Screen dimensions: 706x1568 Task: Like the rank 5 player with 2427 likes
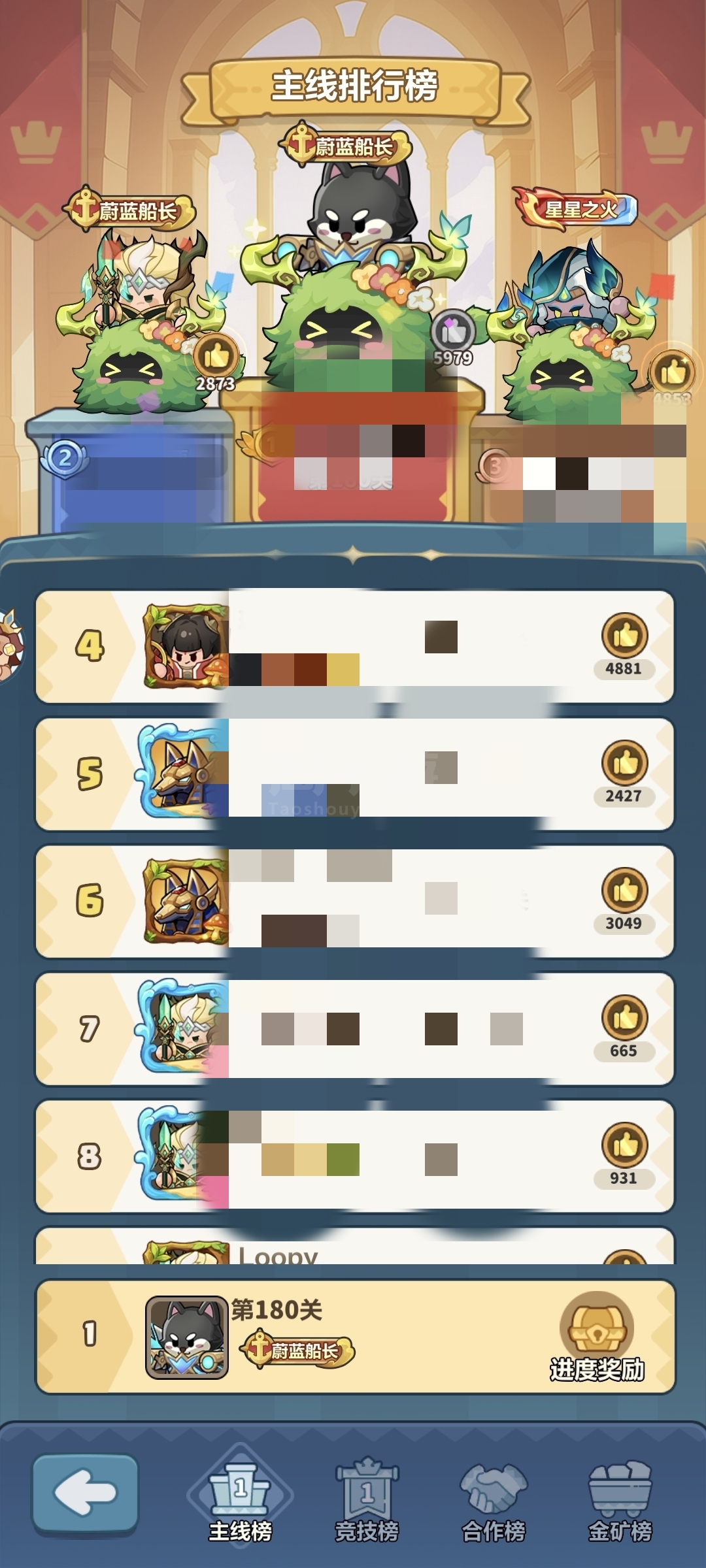click(x=625, y=762)
